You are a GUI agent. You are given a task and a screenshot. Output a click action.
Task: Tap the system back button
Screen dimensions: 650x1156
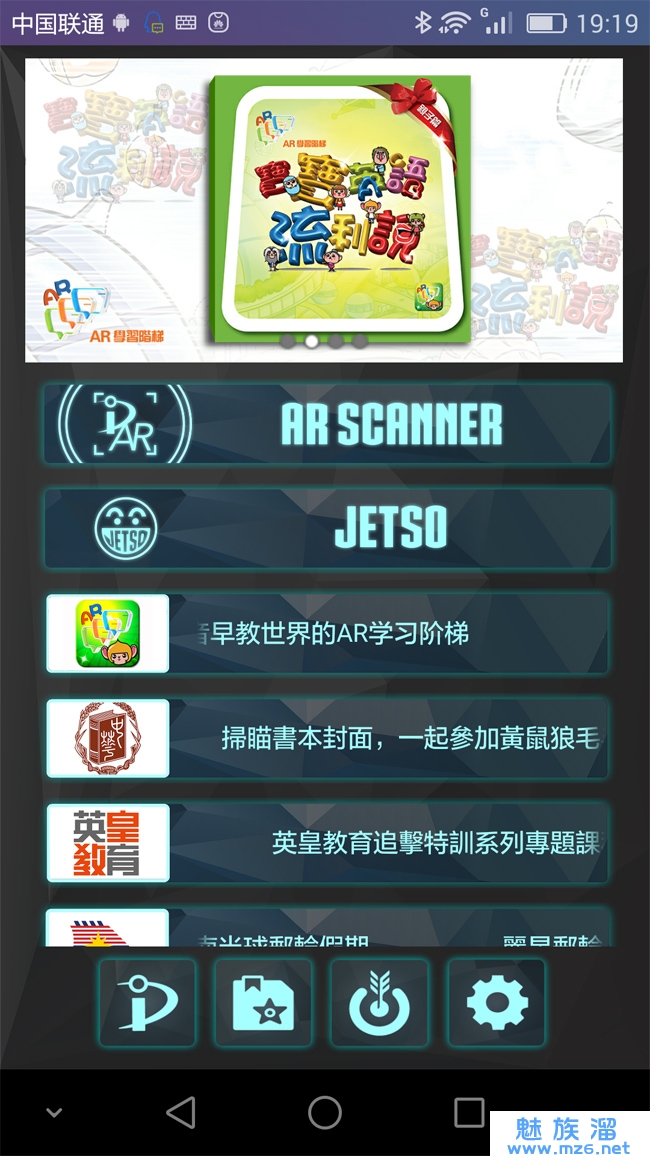[x=181, y=1112]
